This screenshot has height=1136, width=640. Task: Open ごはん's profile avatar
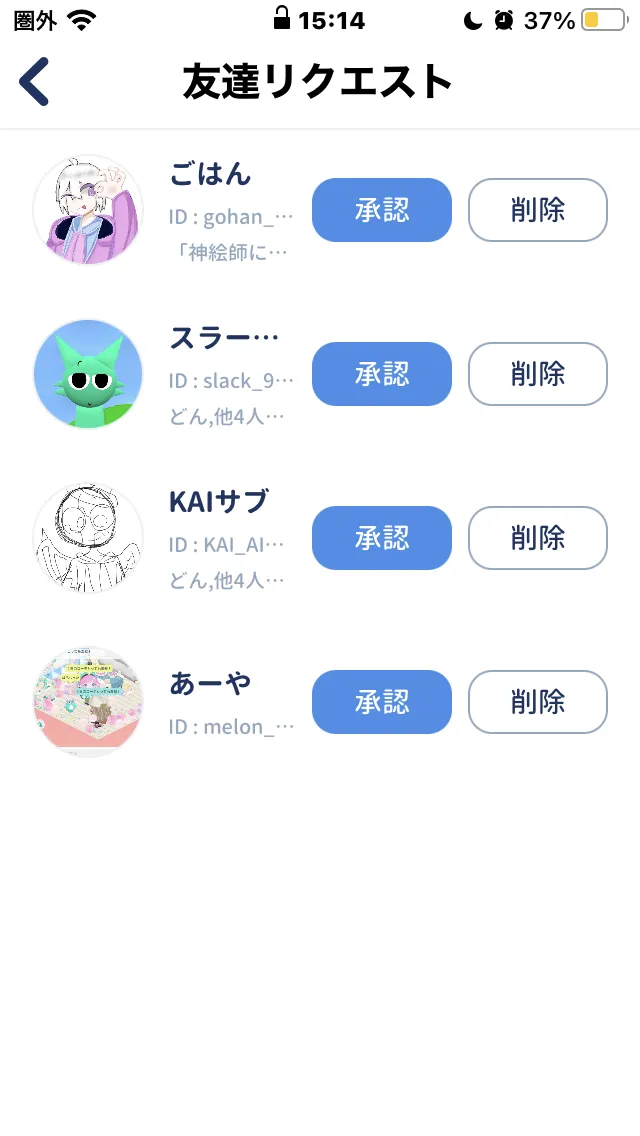(x=88, y=210)
